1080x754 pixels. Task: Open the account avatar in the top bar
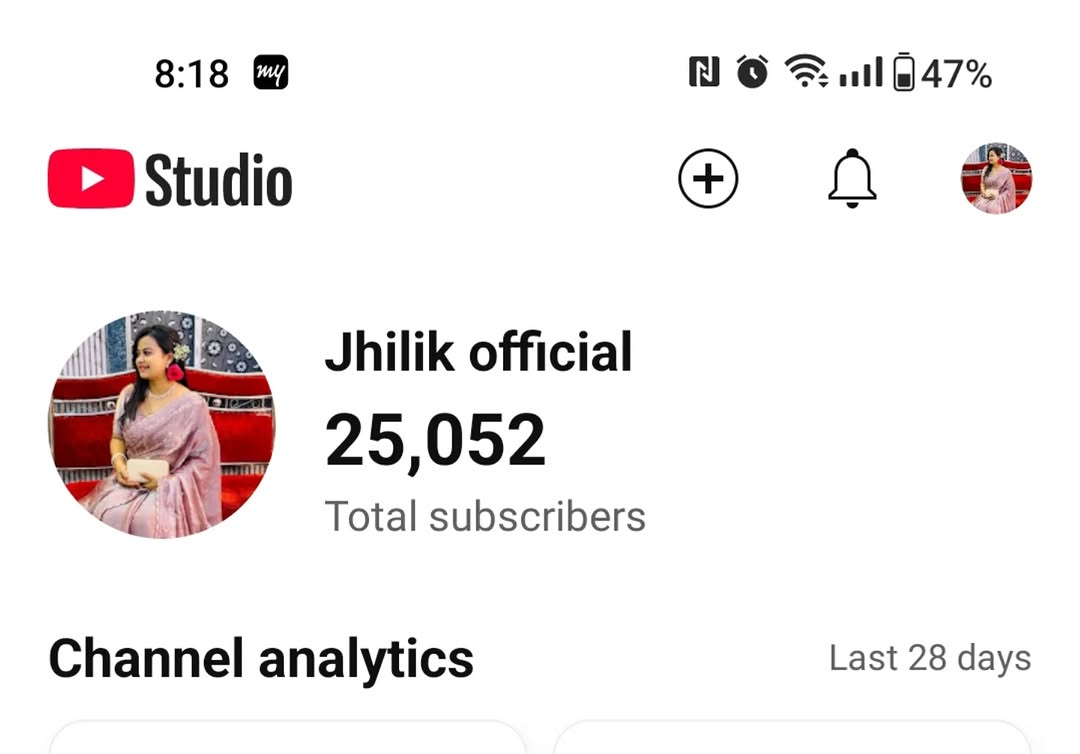996,179
